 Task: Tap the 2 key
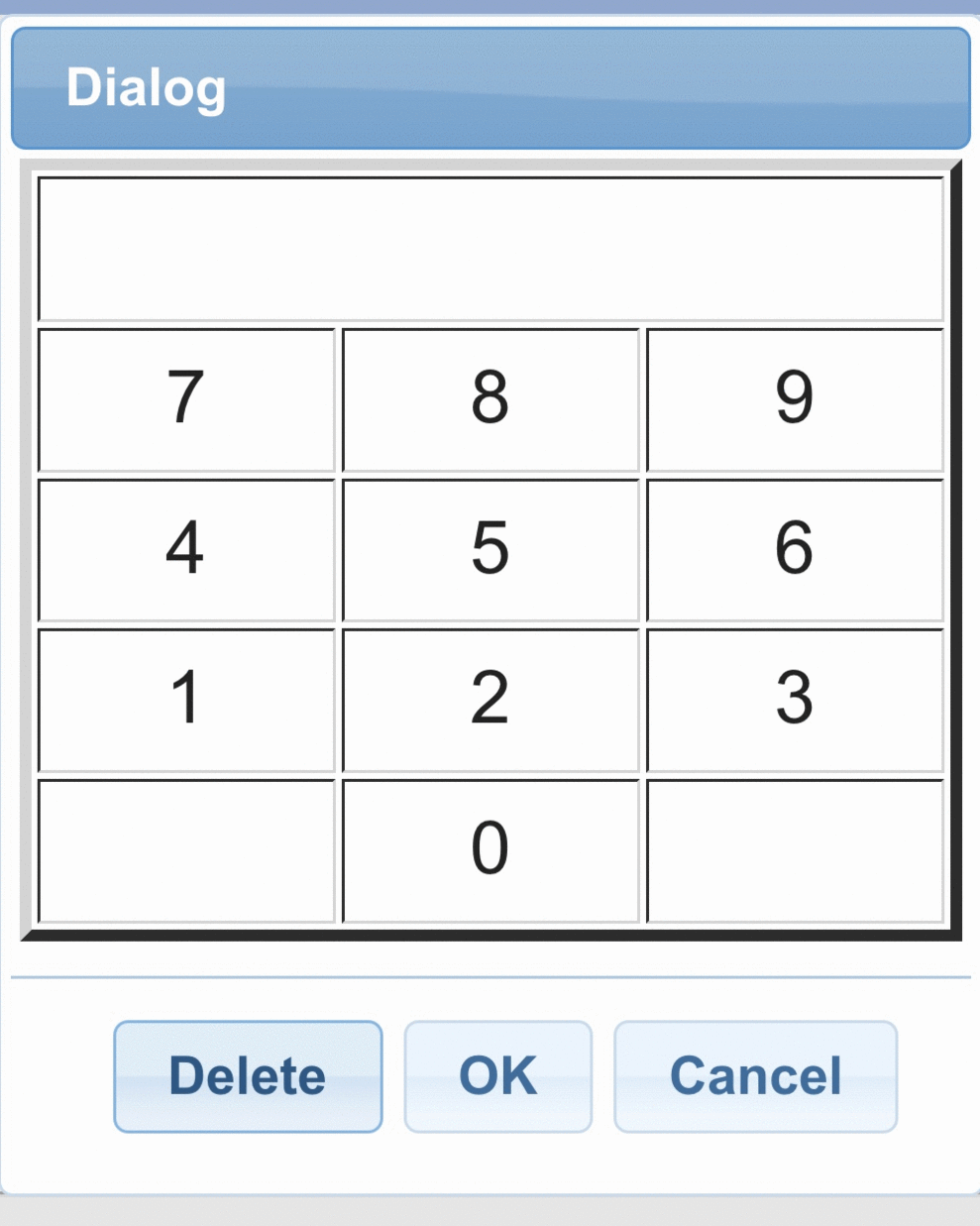coord(490,700)
